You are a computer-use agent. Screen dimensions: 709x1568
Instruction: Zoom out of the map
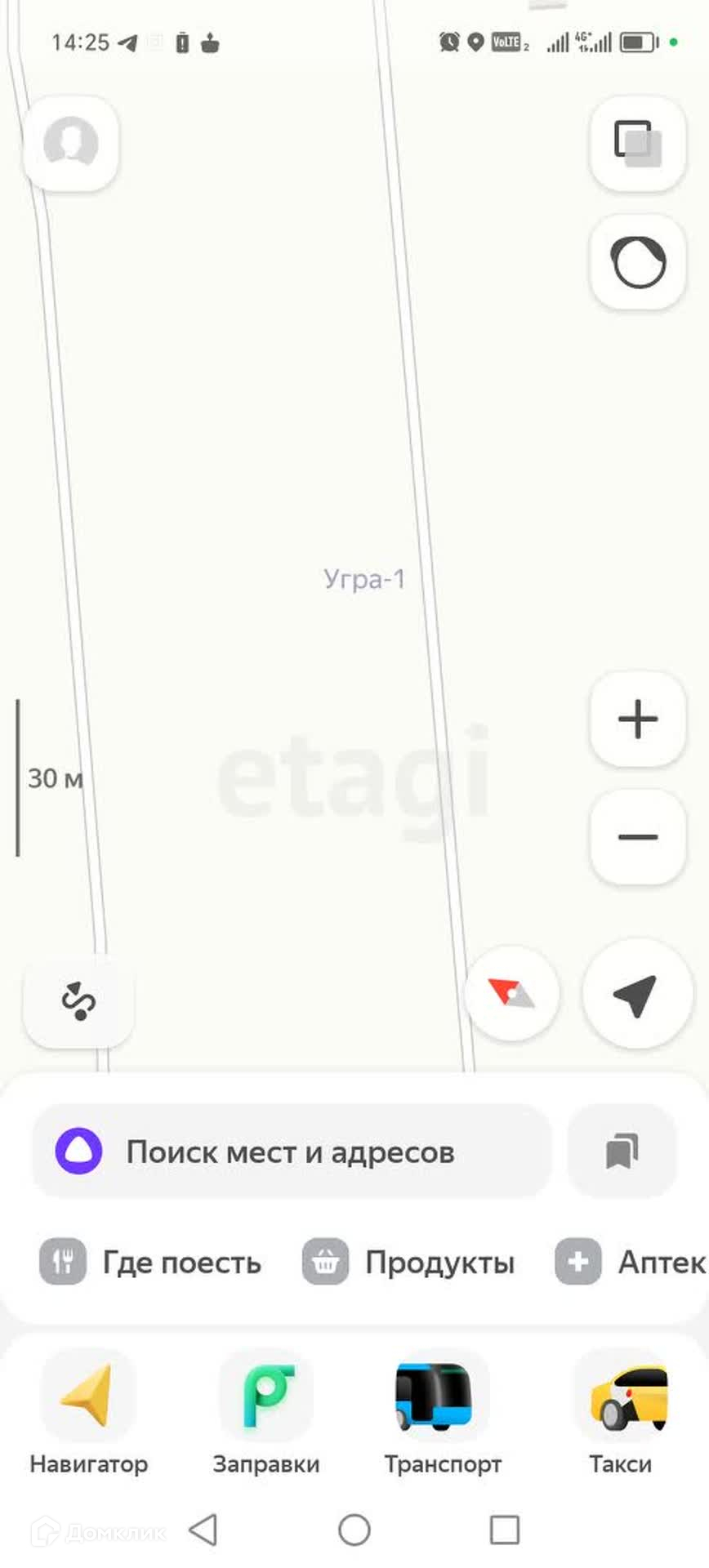point(637,837)
